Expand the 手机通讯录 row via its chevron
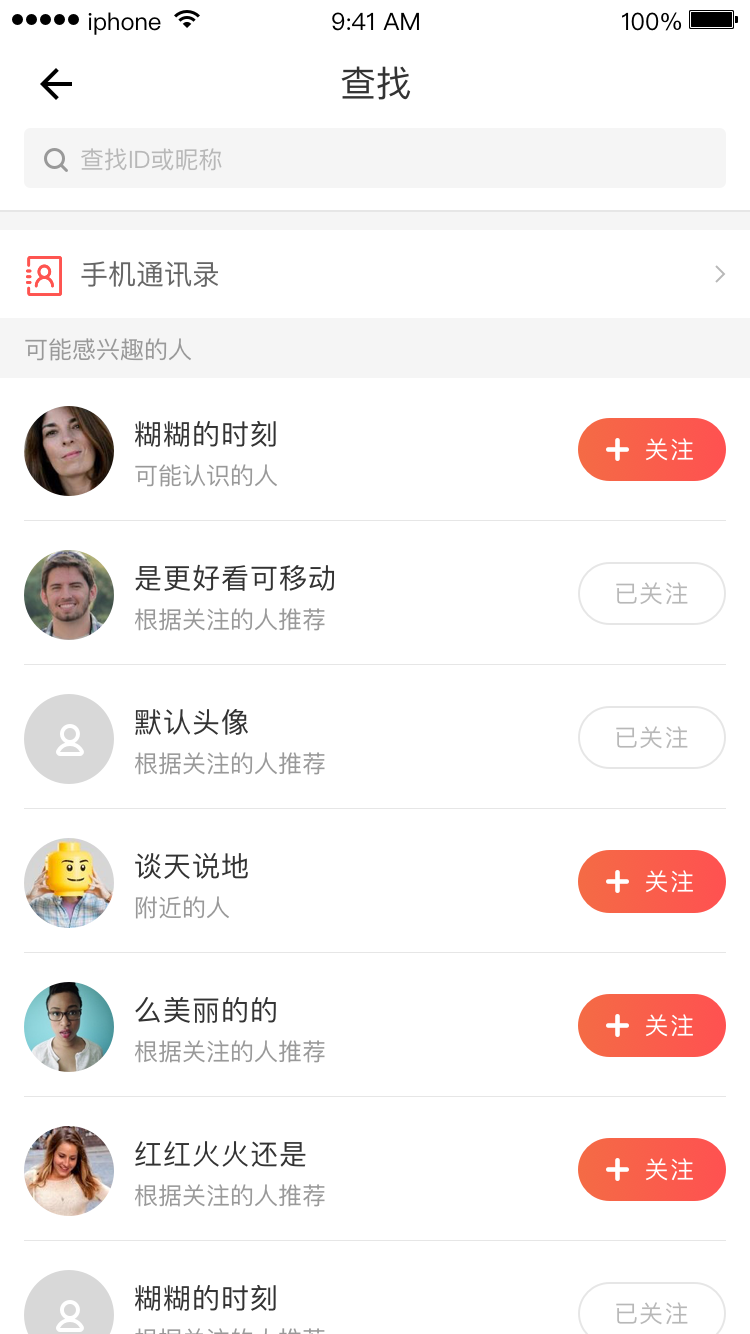This screenshot has width=750, height=1334. click(x=719, y=274)
